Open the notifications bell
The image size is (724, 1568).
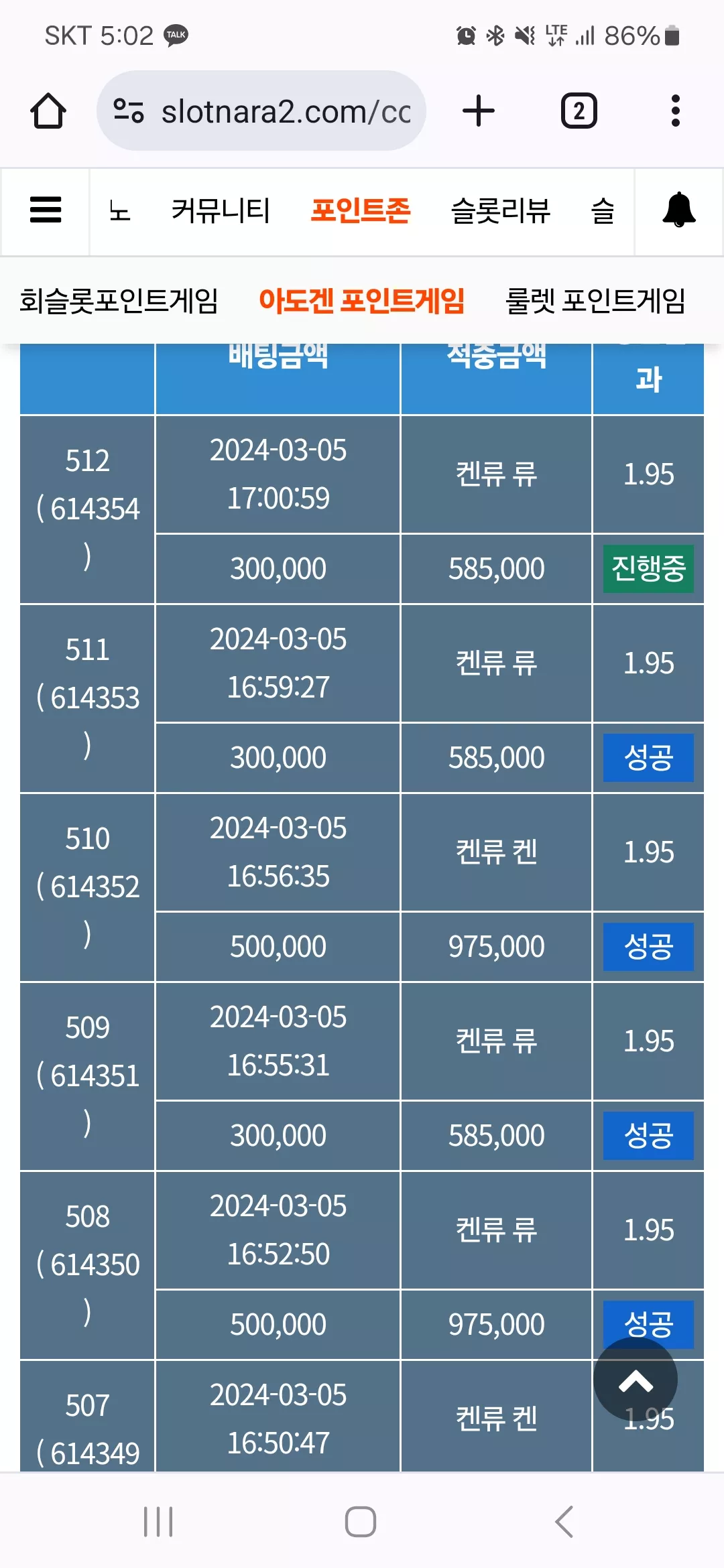[x=679, y=210]
